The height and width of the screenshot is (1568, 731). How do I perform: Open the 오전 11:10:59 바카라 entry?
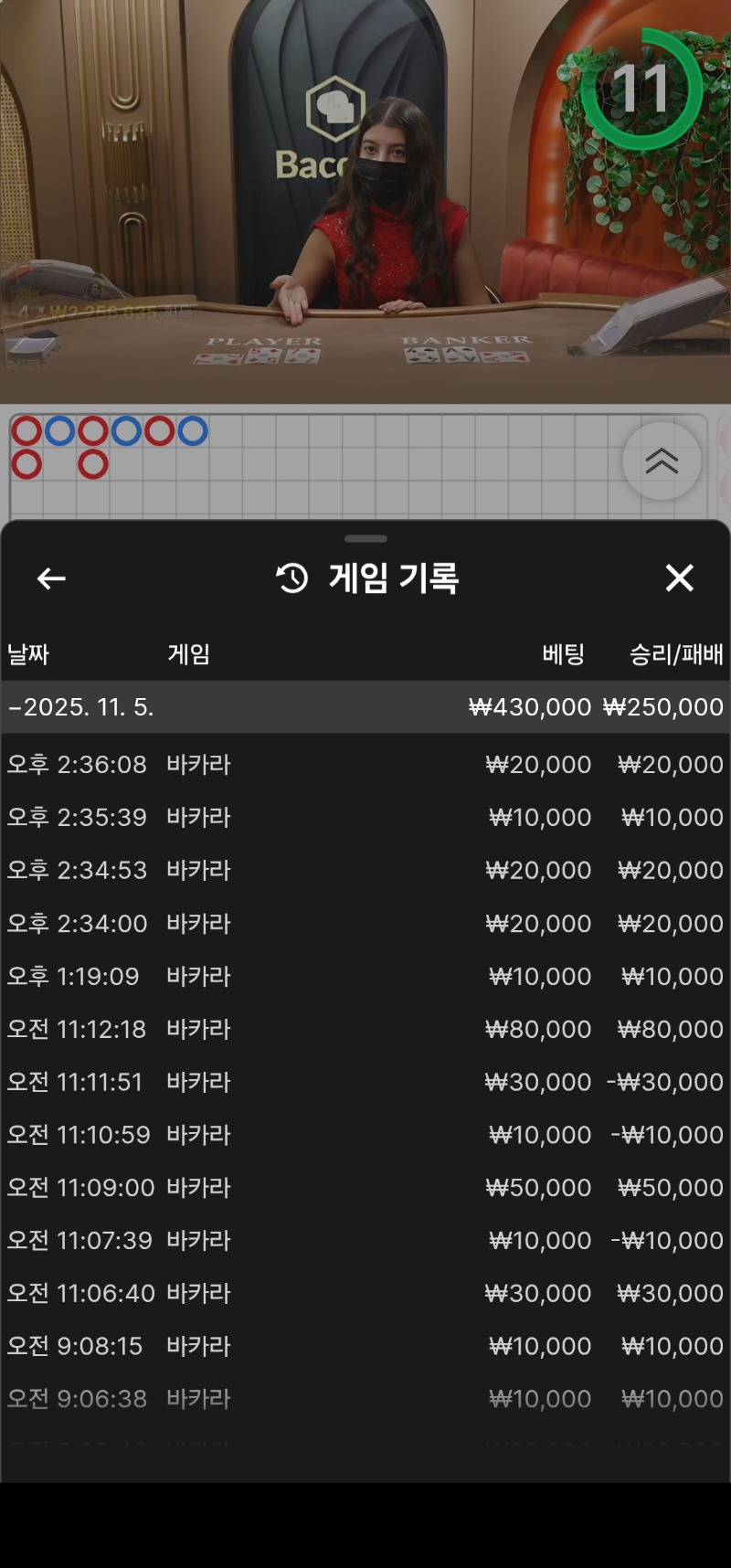[365, 1135]
